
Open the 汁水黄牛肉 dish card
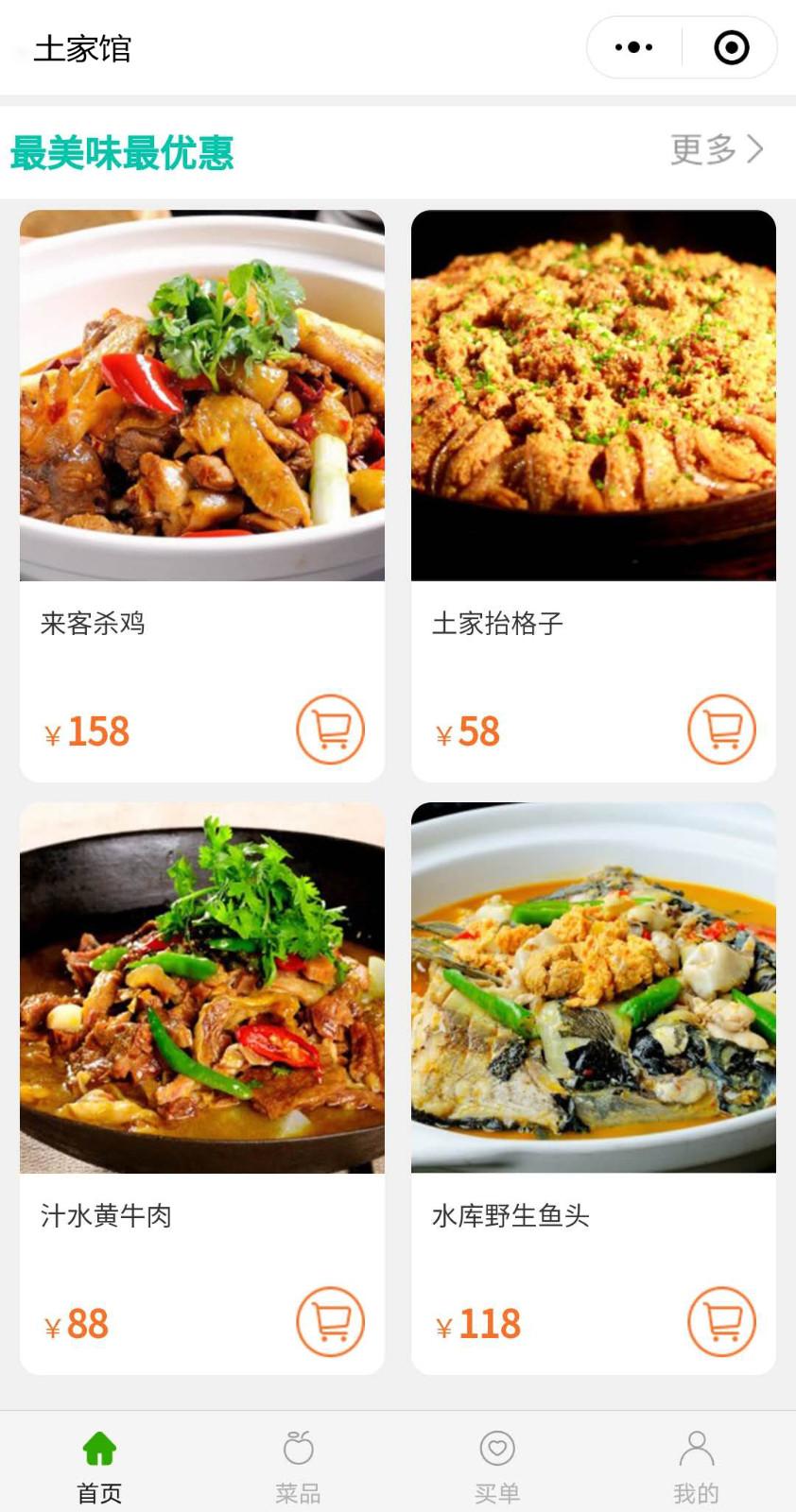pos(201,988)
